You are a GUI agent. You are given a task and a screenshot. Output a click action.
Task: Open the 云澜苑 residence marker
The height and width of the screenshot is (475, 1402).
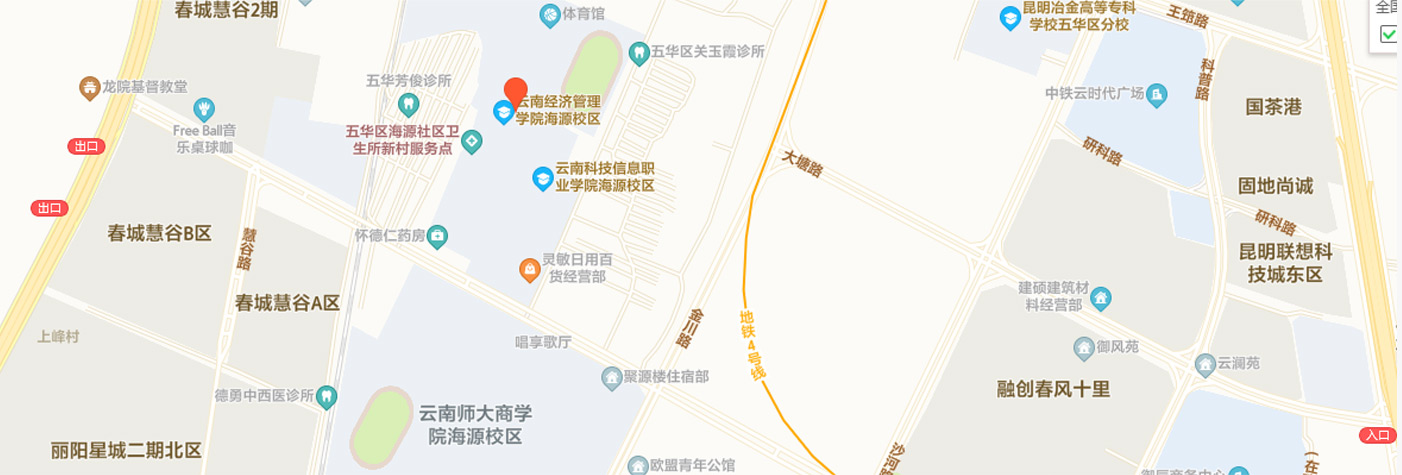[1203, 365]
